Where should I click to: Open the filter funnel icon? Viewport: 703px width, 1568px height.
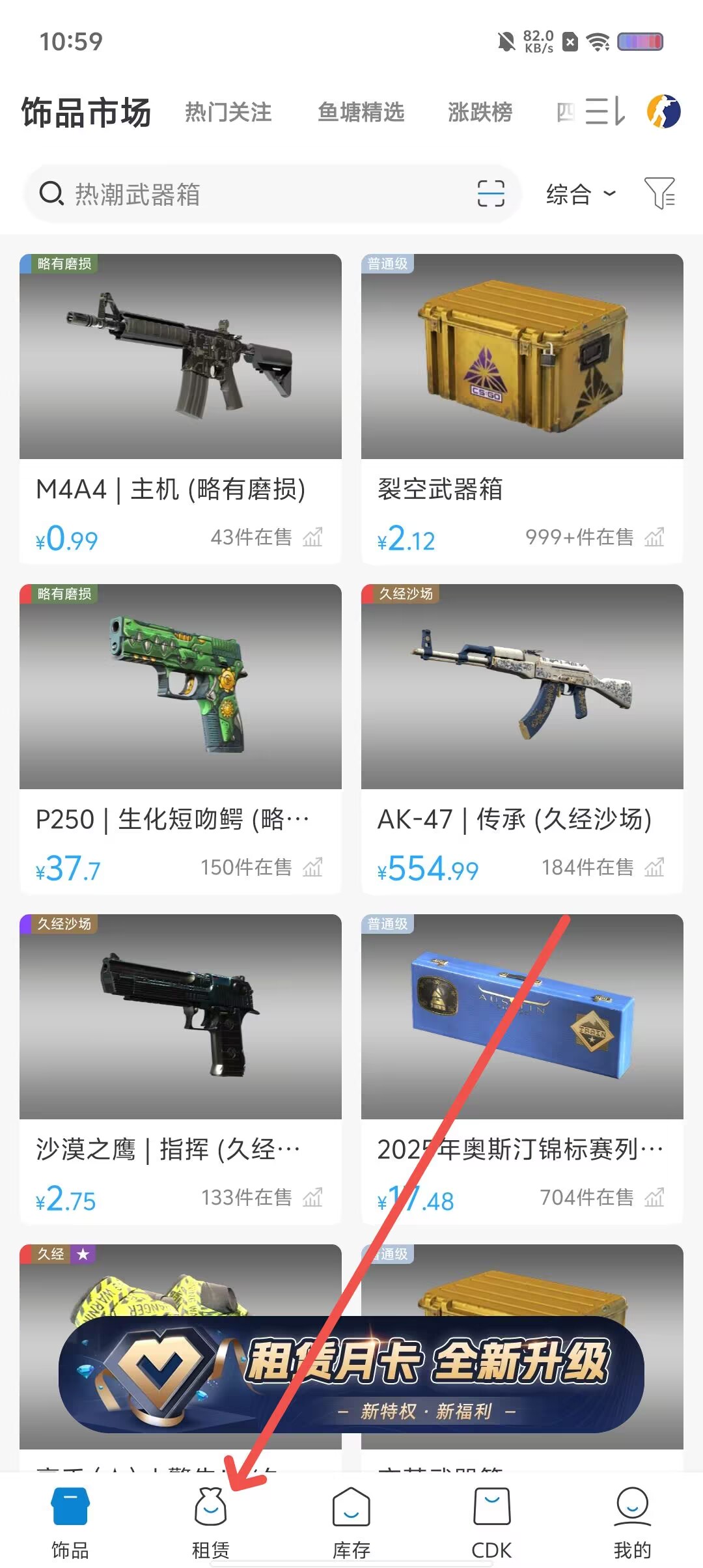point(659,193)
